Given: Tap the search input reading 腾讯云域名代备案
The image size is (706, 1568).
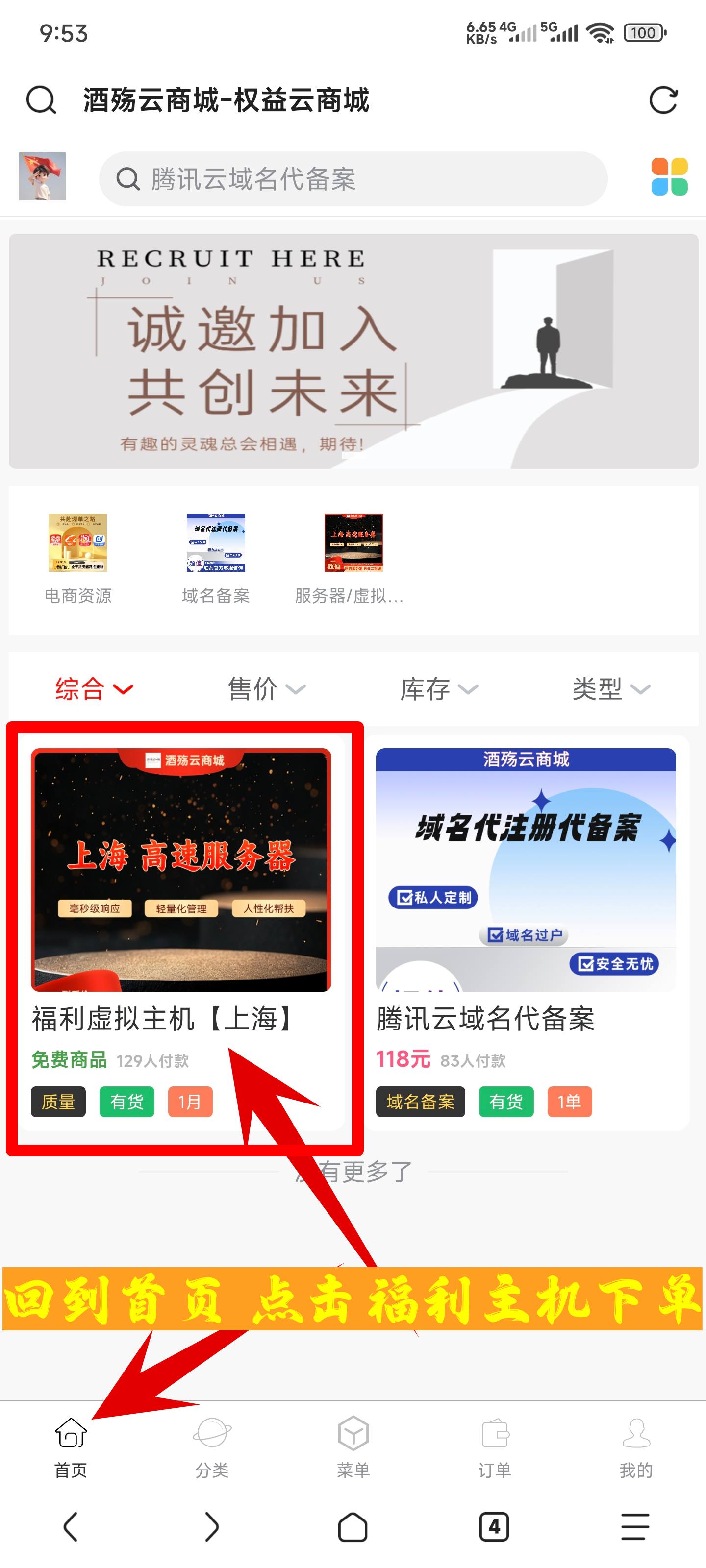Looking at the screenshot, I should pos(353,179).
